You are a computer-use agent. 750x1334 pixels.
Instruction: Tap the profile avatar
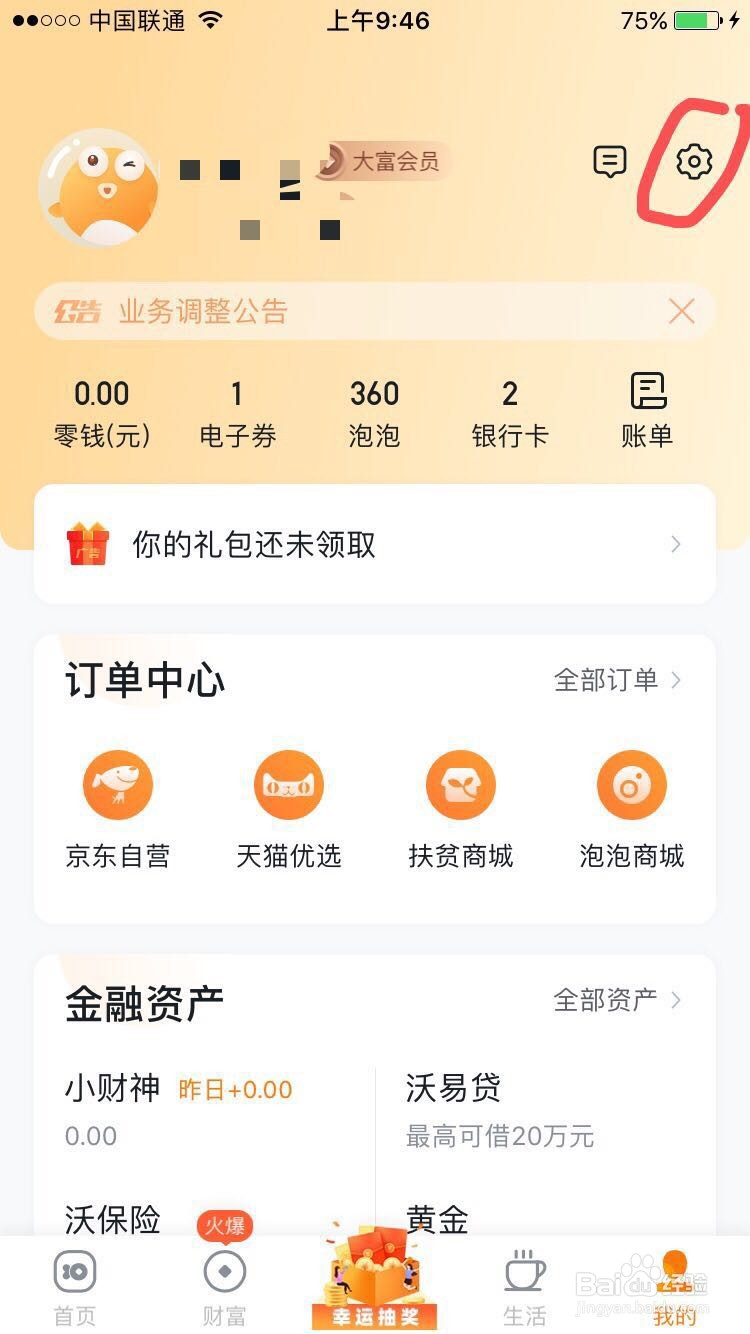coord(98,187)
